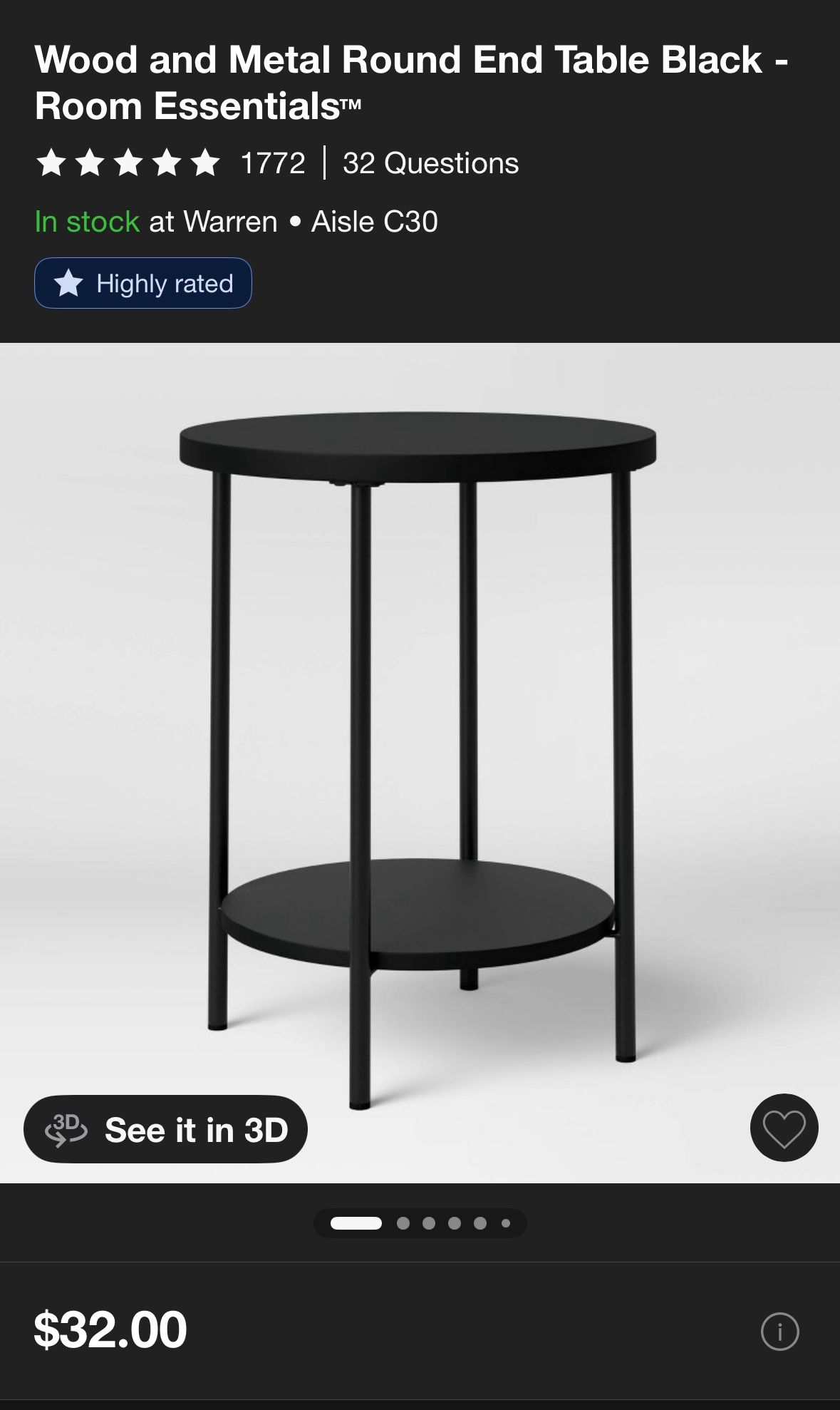This screenshot has width=840, height=1410.
Task: Select the second star of the review rating
Action: tap(89, 163)
